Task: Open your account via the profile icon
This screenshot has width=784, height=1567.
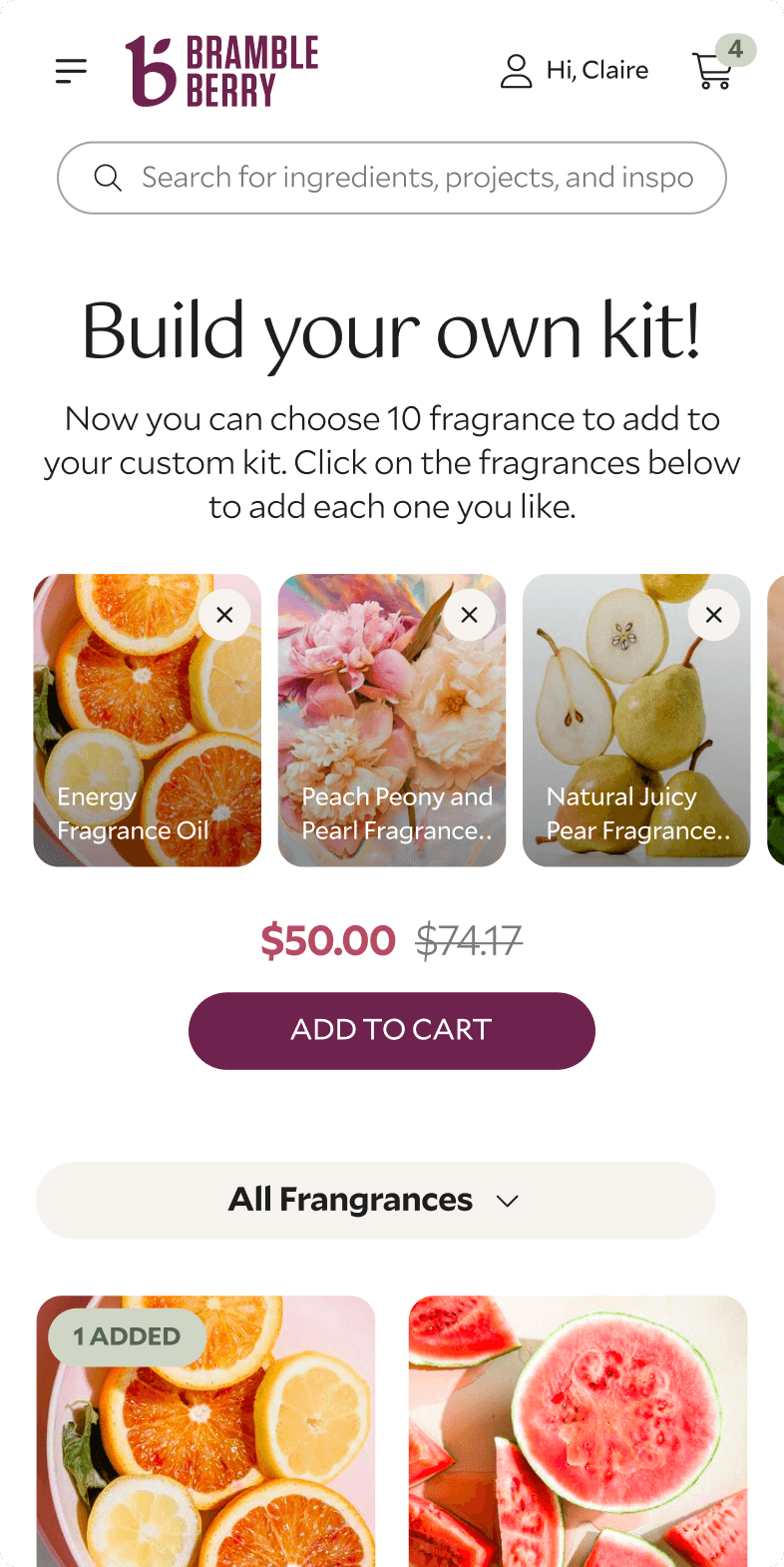Action: tap(516, 71)
